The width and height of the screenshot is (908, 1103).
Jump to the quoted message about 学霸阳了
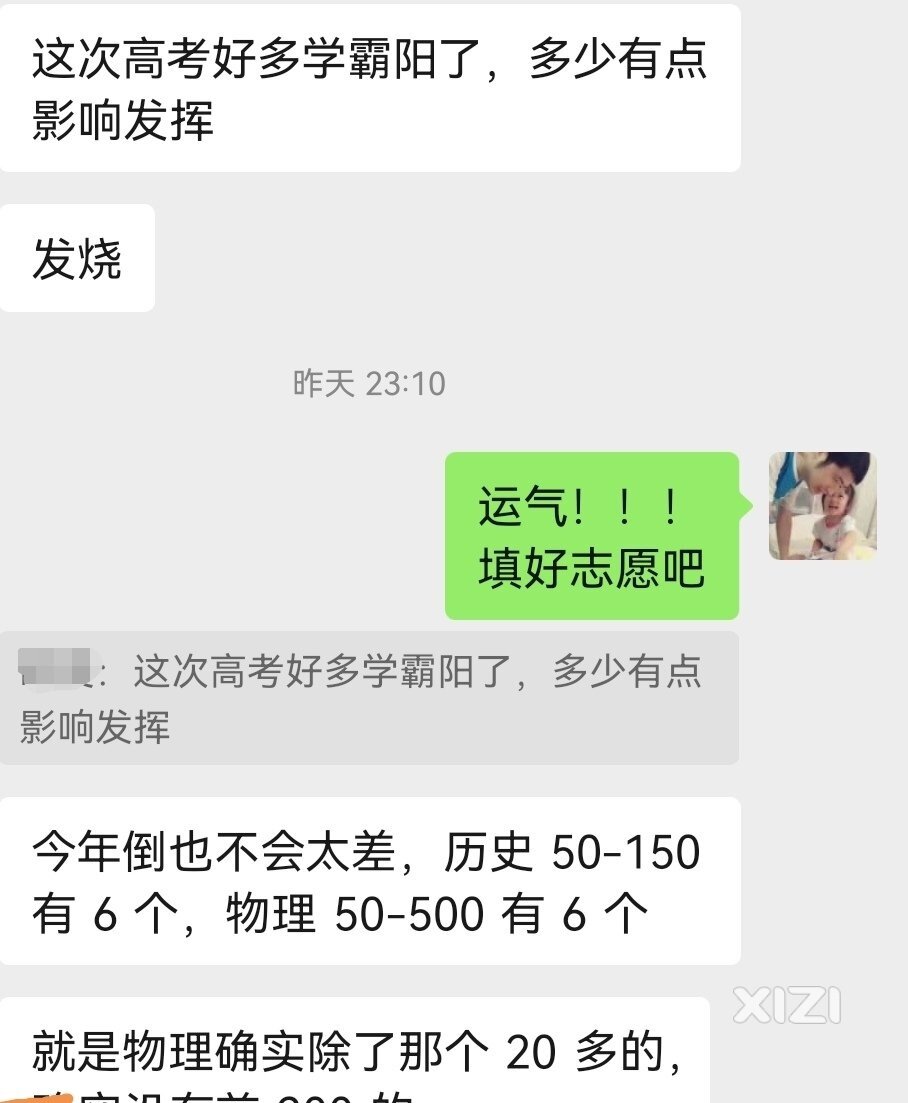click(368, 698)
